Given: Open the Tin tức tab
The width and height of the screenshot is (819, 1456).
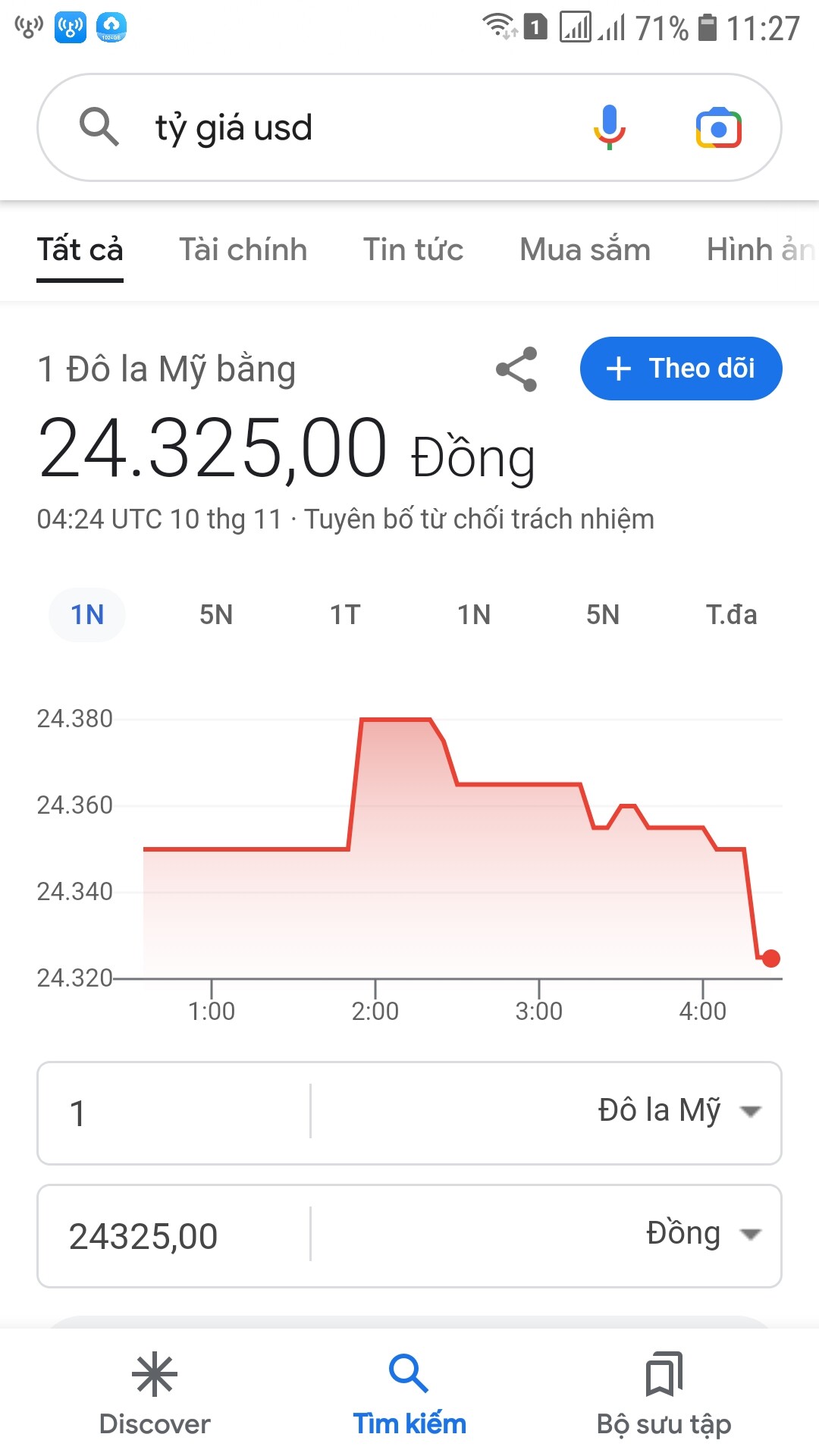Looking at the screenshot, I should [413, 249].
